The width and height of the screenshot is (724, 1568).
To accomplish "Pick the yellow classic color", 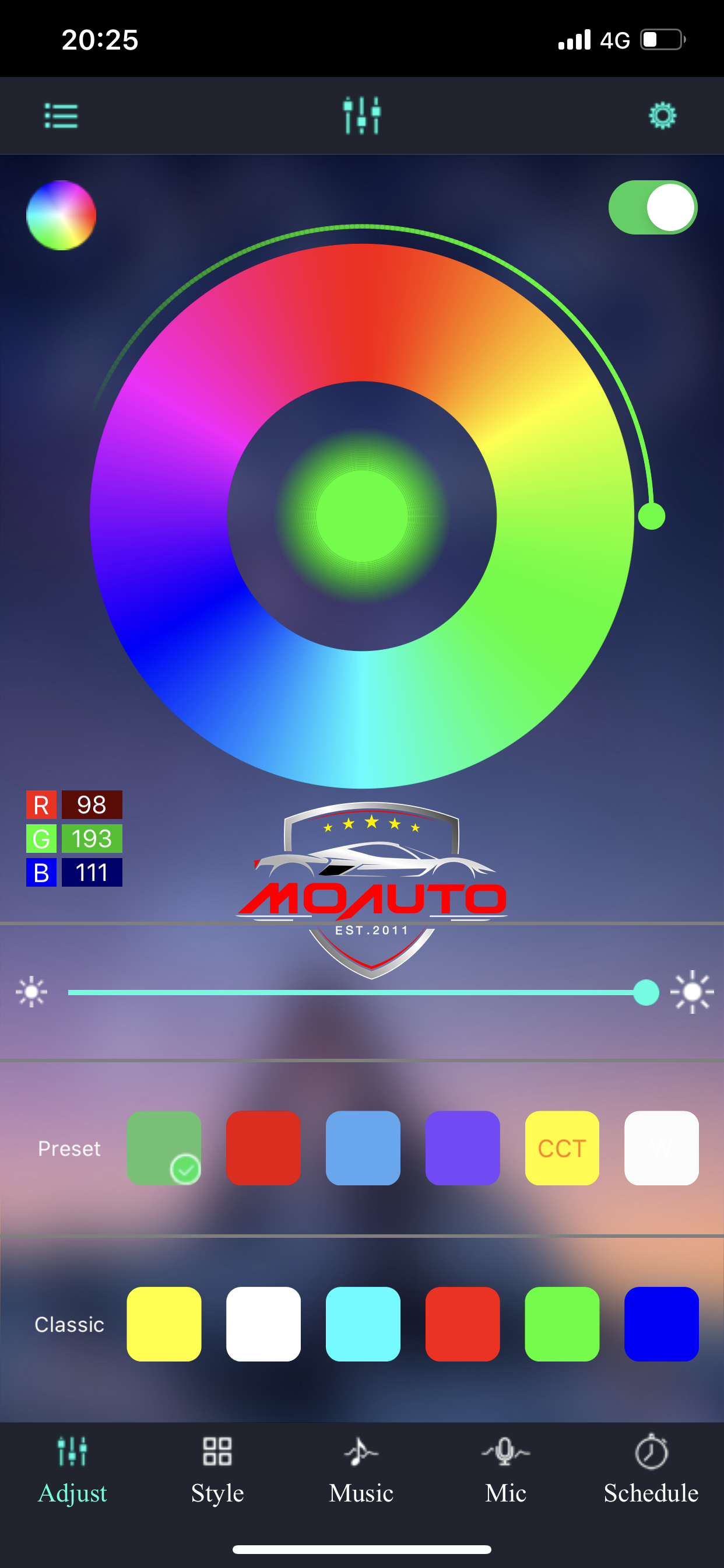I will [x=164, y=1324].
